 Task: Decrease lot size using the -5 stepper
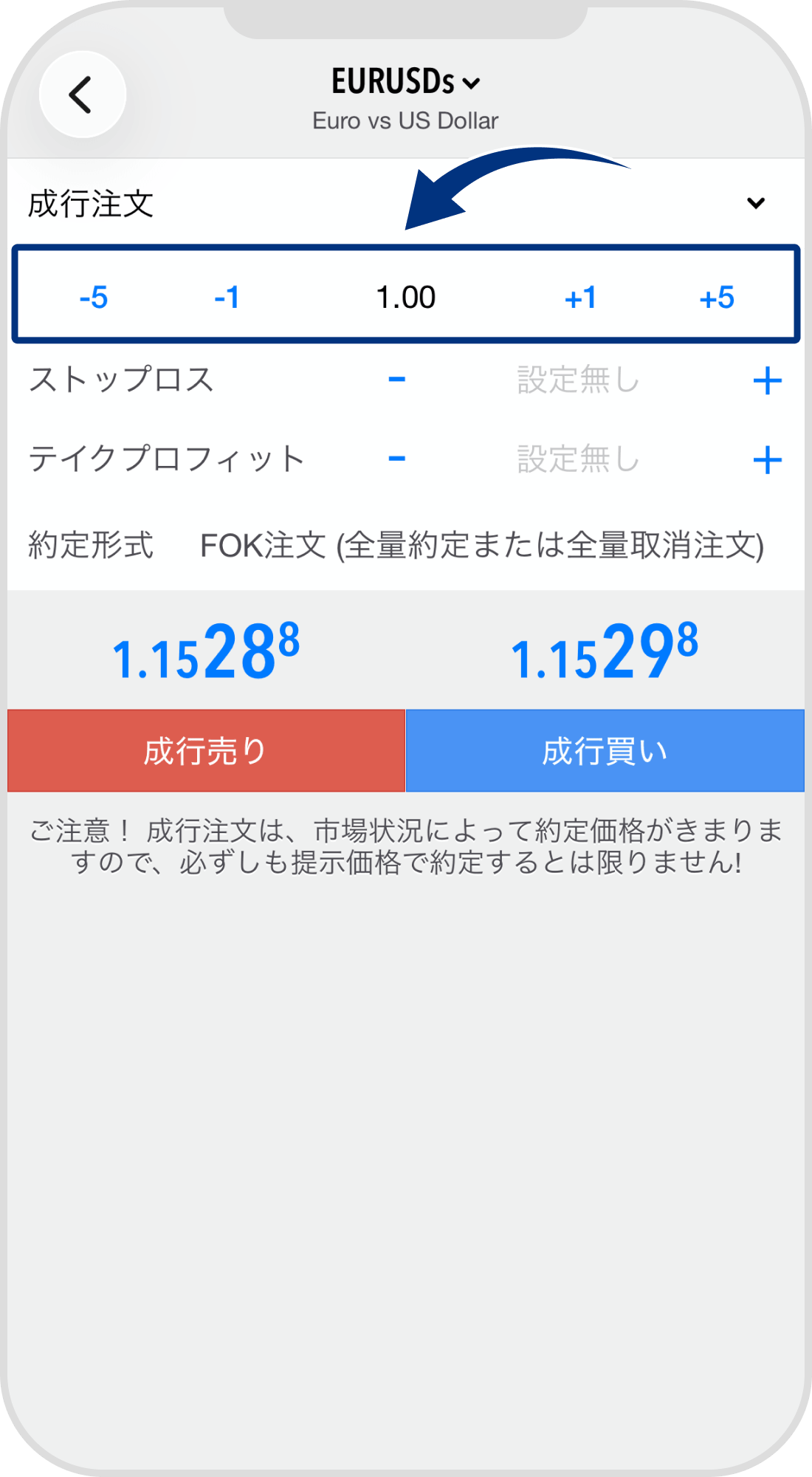[94, 297]
